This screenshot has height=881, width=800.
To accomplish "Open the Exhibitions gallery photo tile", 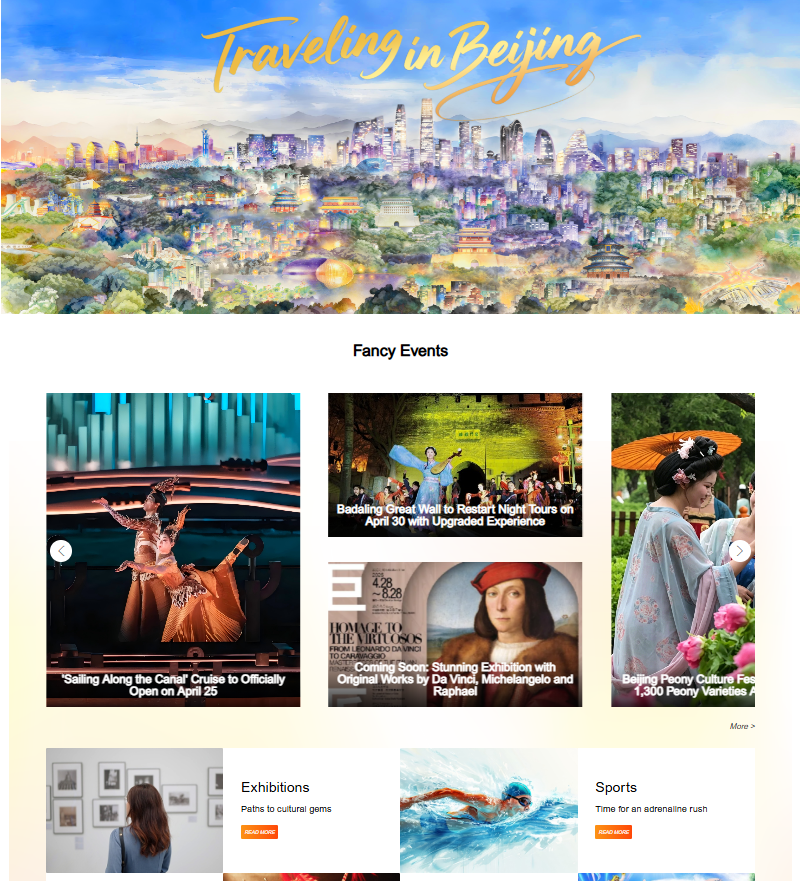I will click(134, 810).
